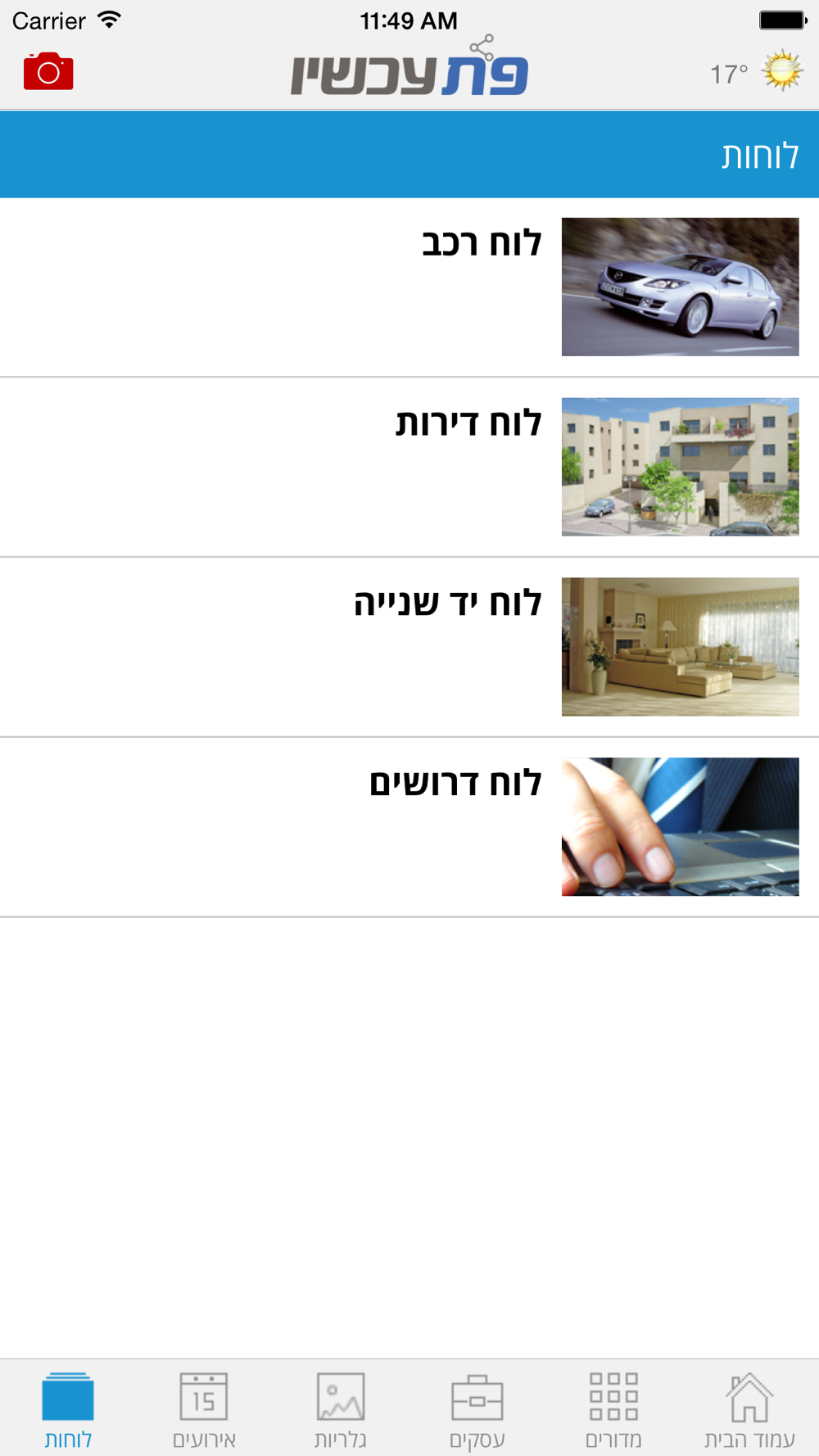Viewport: 819px width, 1456px height.
Task: Open the לוח יד שנייה second-hand board
Action: (x=448, y=604)
